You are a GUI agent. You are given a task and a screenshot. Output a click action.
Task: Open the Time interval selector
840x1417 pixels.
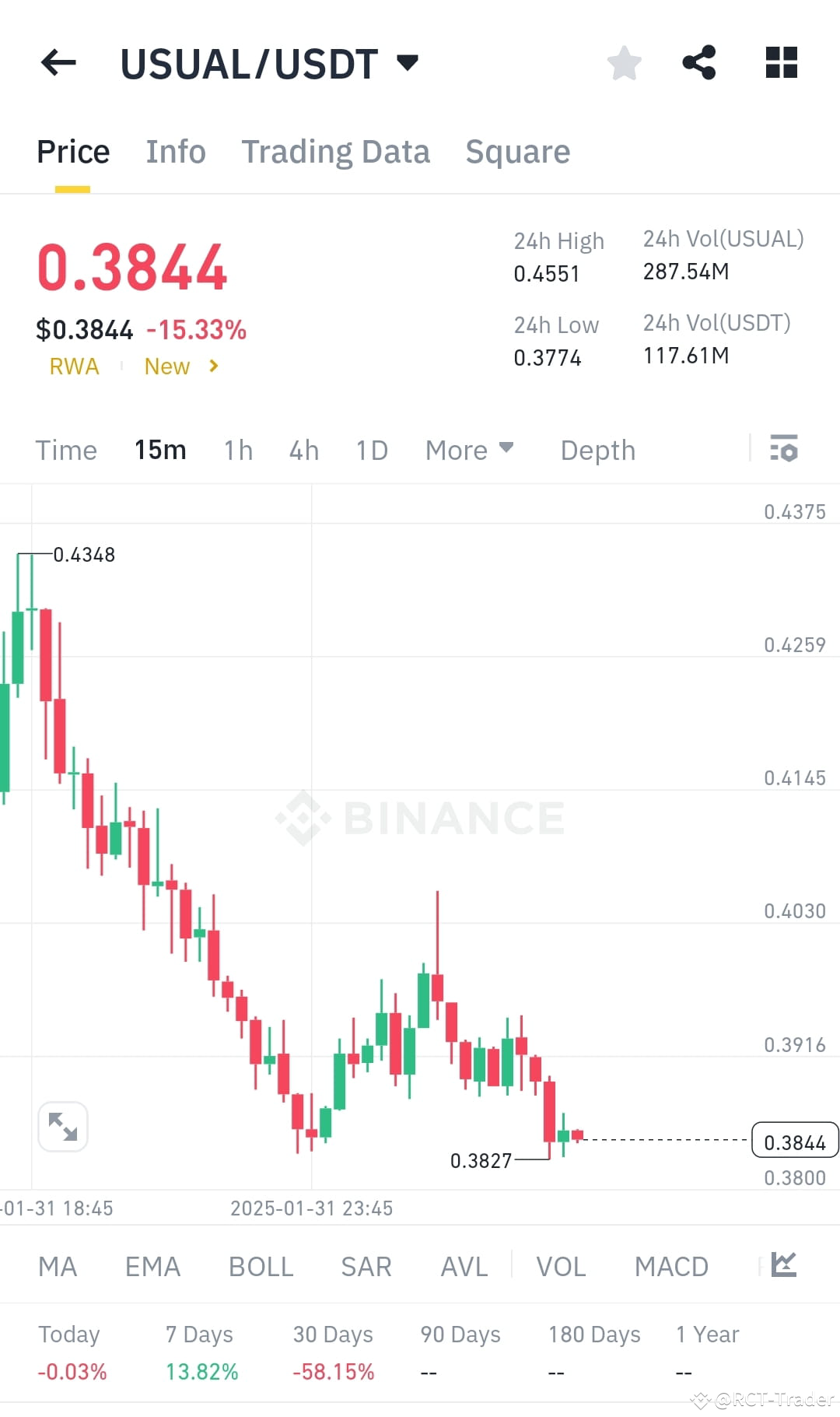[66, 450]
